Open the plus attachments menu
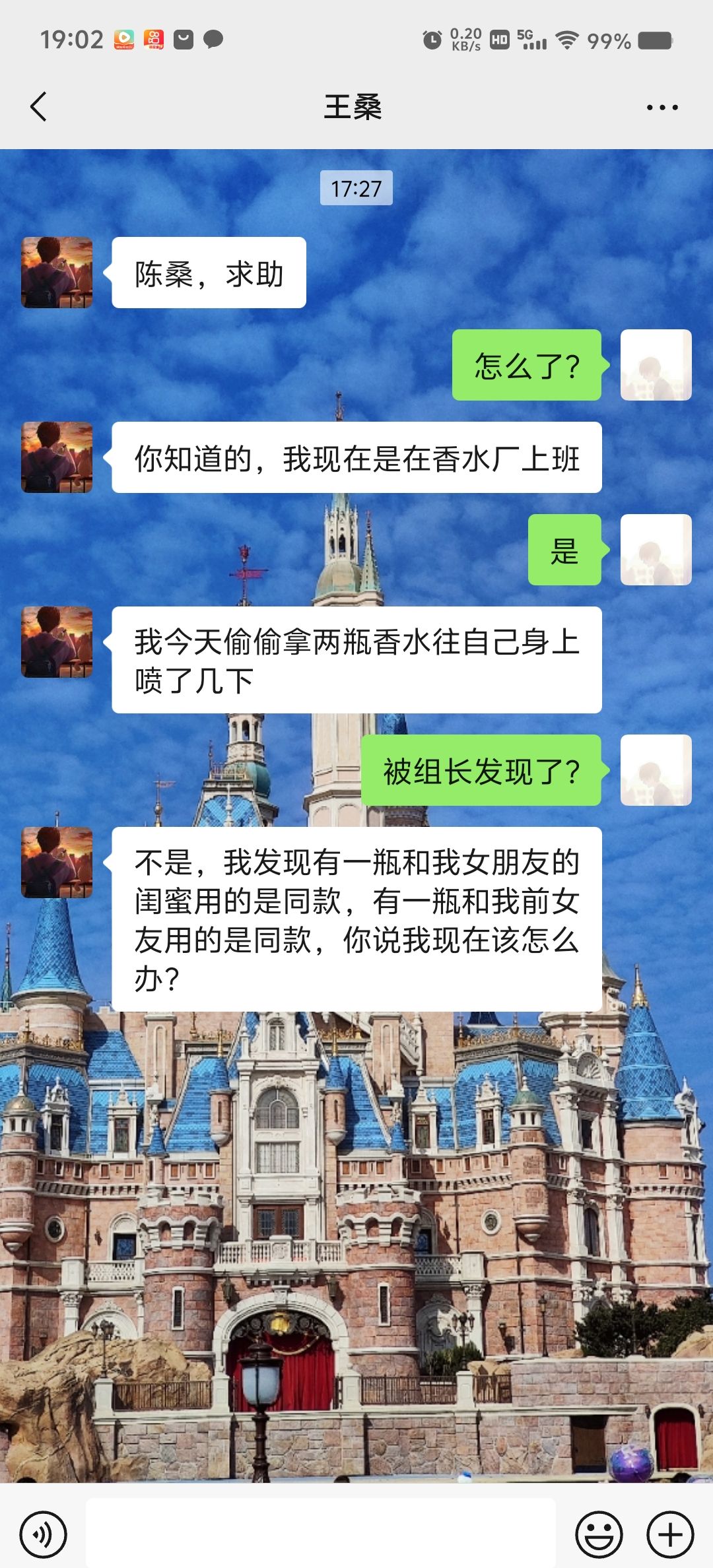 coord(670,1534)
